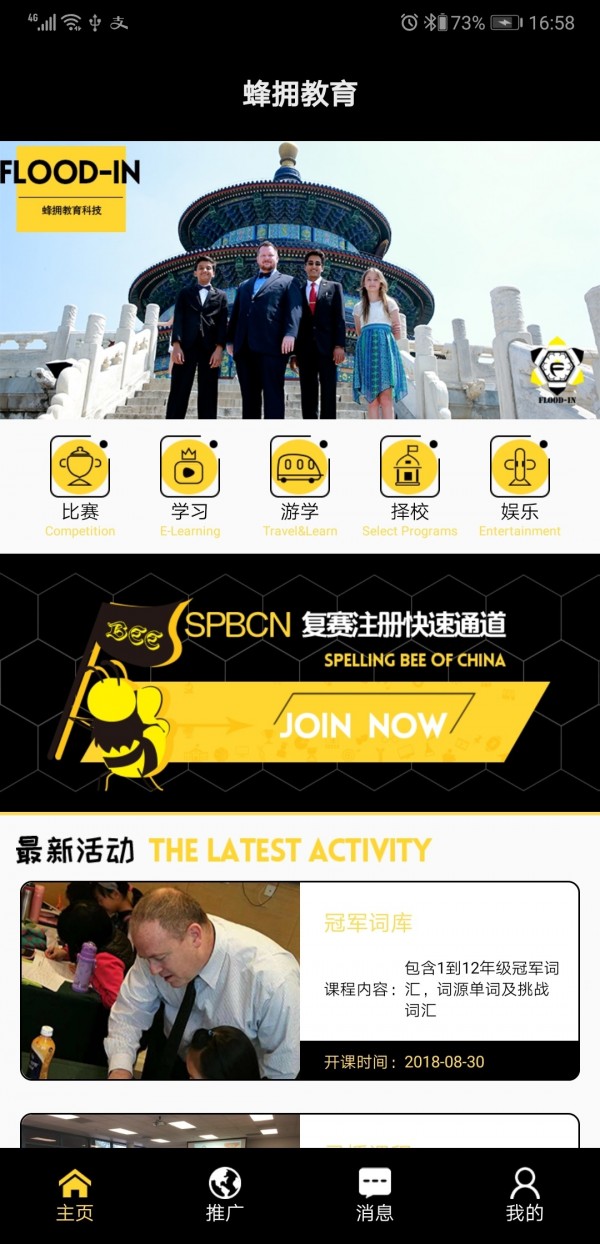Open the 比赛 Competition section
Screen dimensions: 600x1244
80,485
